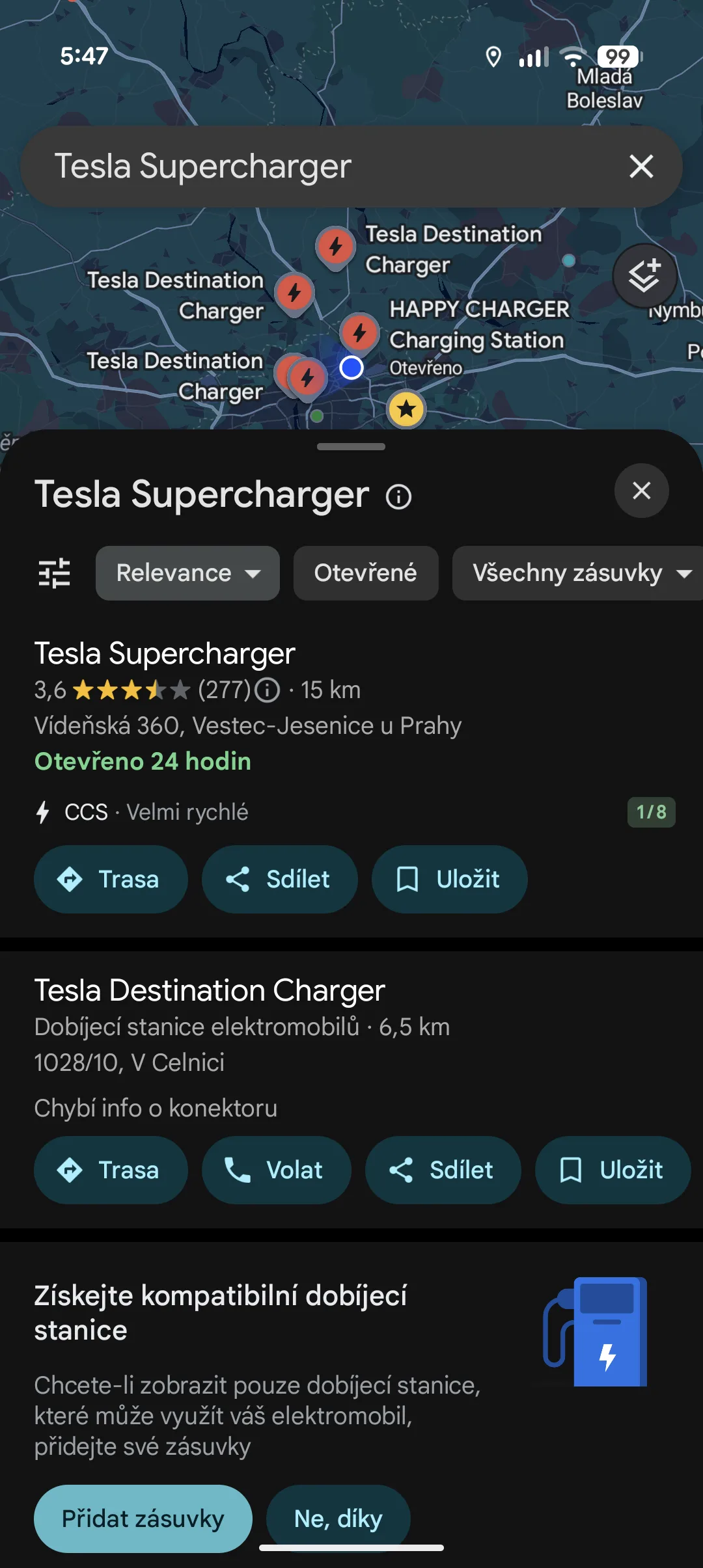Image resolution: width=703 pixels, height=1568 pixels.
Task: Share the Tesla Supercharger listing
Action: 279,879
